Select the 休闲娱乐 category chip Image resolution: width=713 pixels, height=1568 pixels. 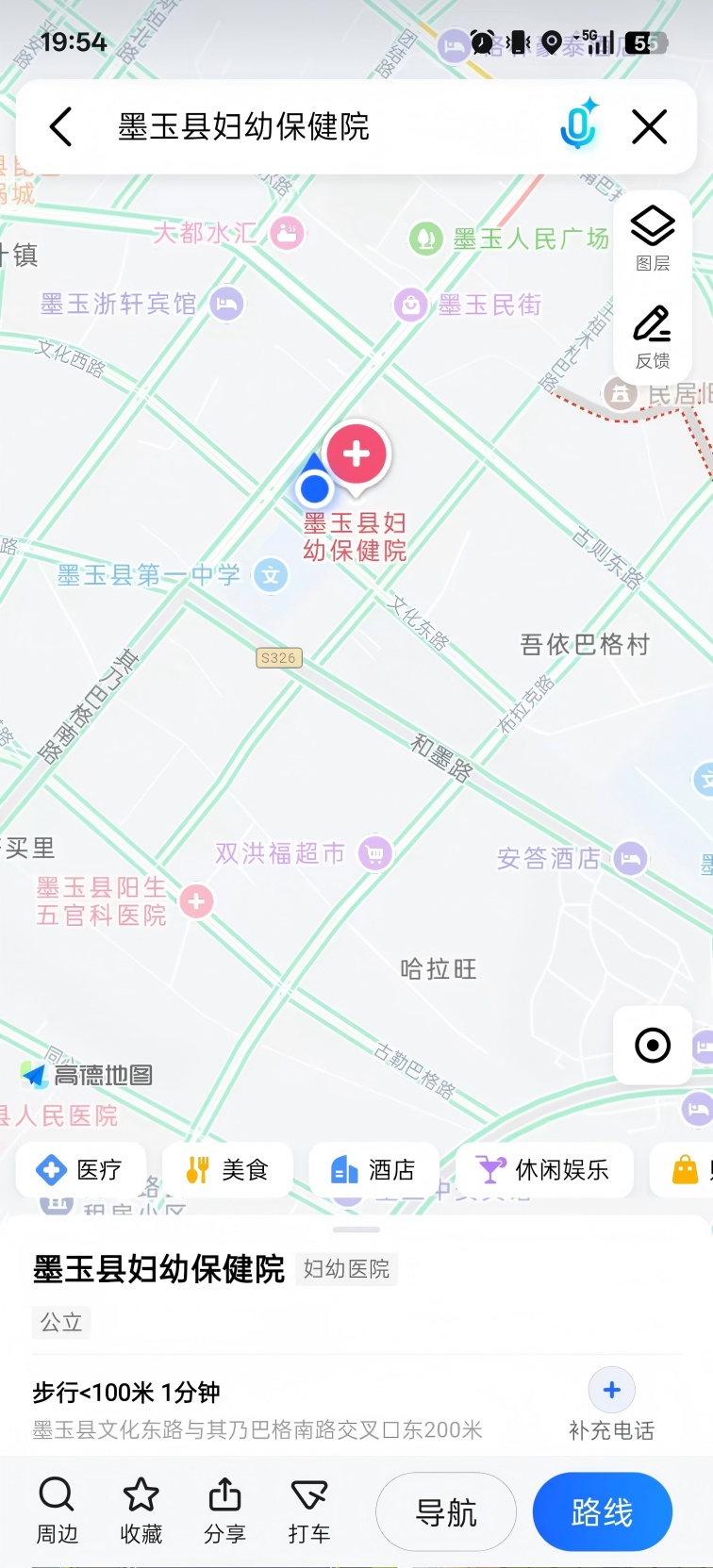tap(544, 1170)
